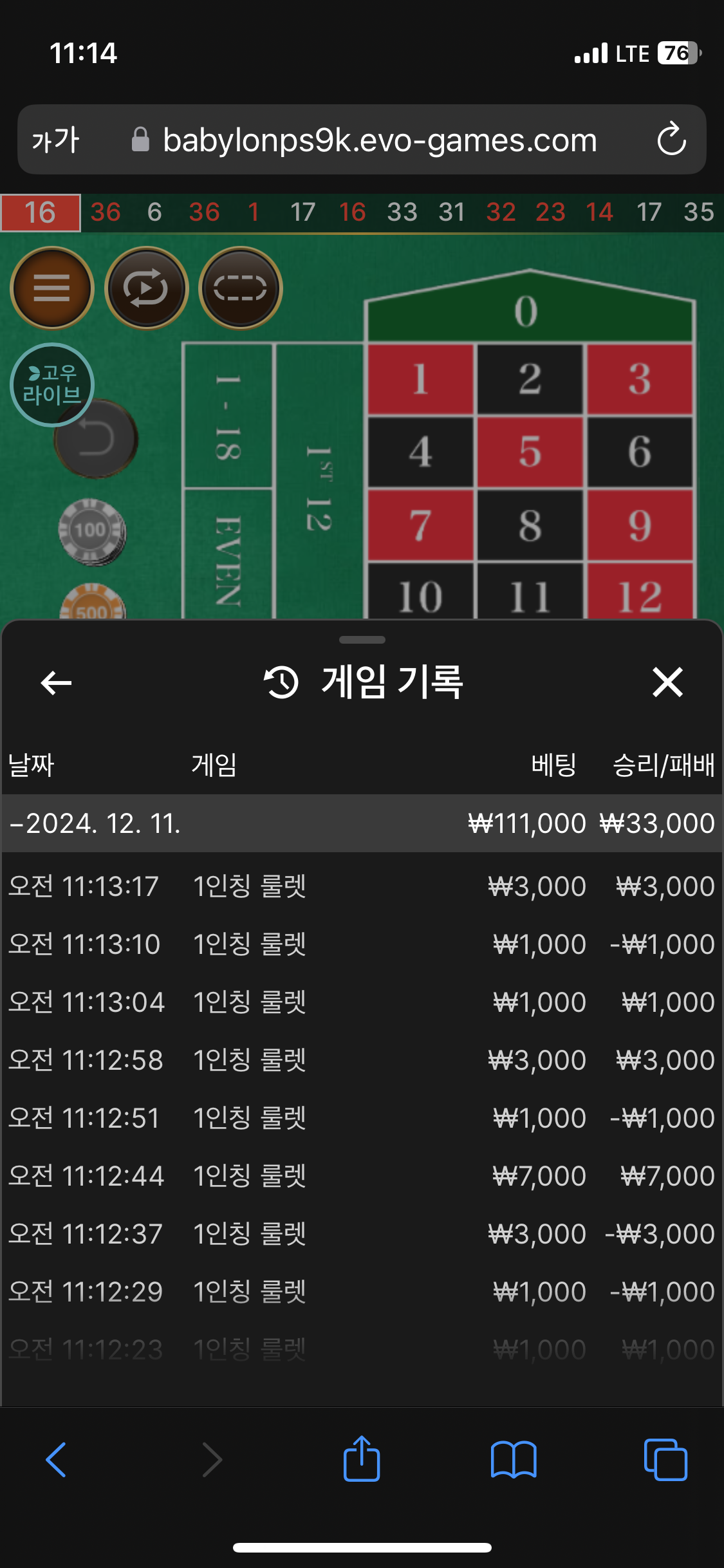Go back from the game history panel
The image size is (724, 1568).
pyautogui.click(x=56, y=682)
